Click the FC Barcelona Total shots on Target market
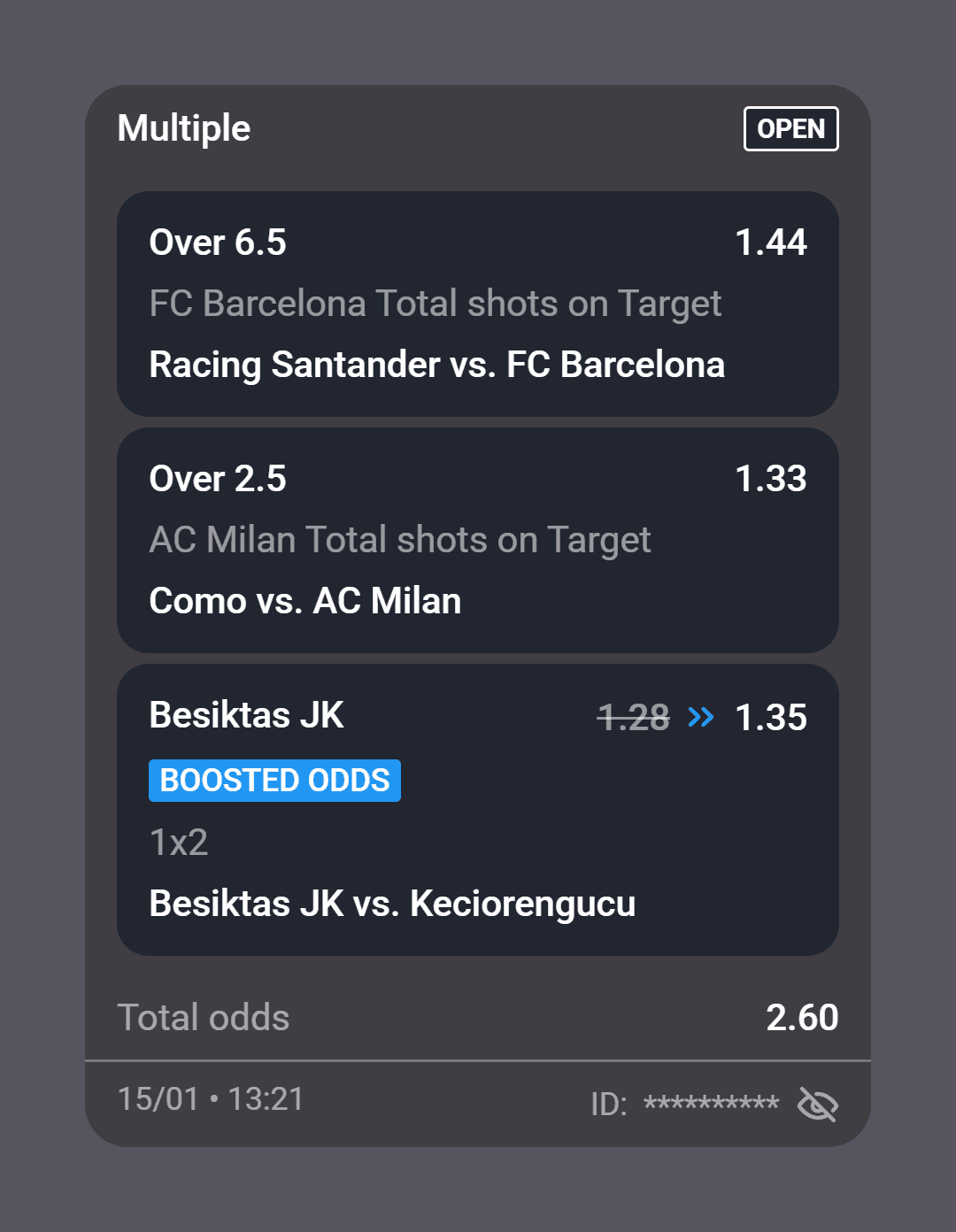Viewport: 956px width, 1232px height. point(436,304)
